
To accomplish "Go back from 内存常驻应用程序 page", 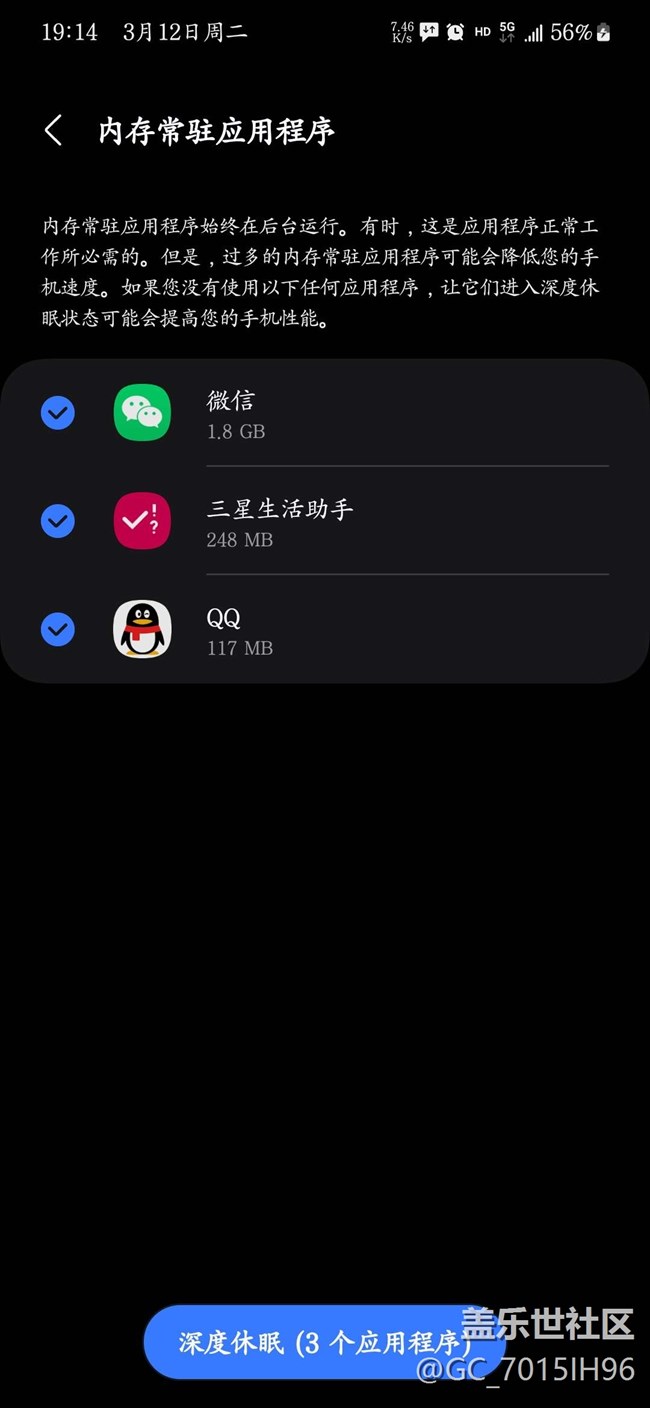I will 54,131.
